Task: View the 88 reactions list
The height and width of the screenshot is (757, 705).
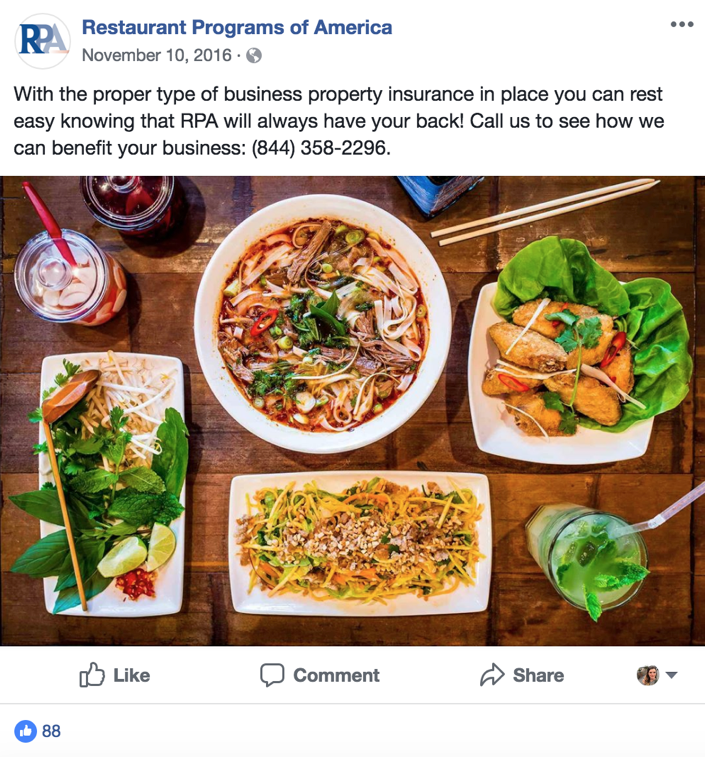Action: pyautogui.click(x=40, y=731)
